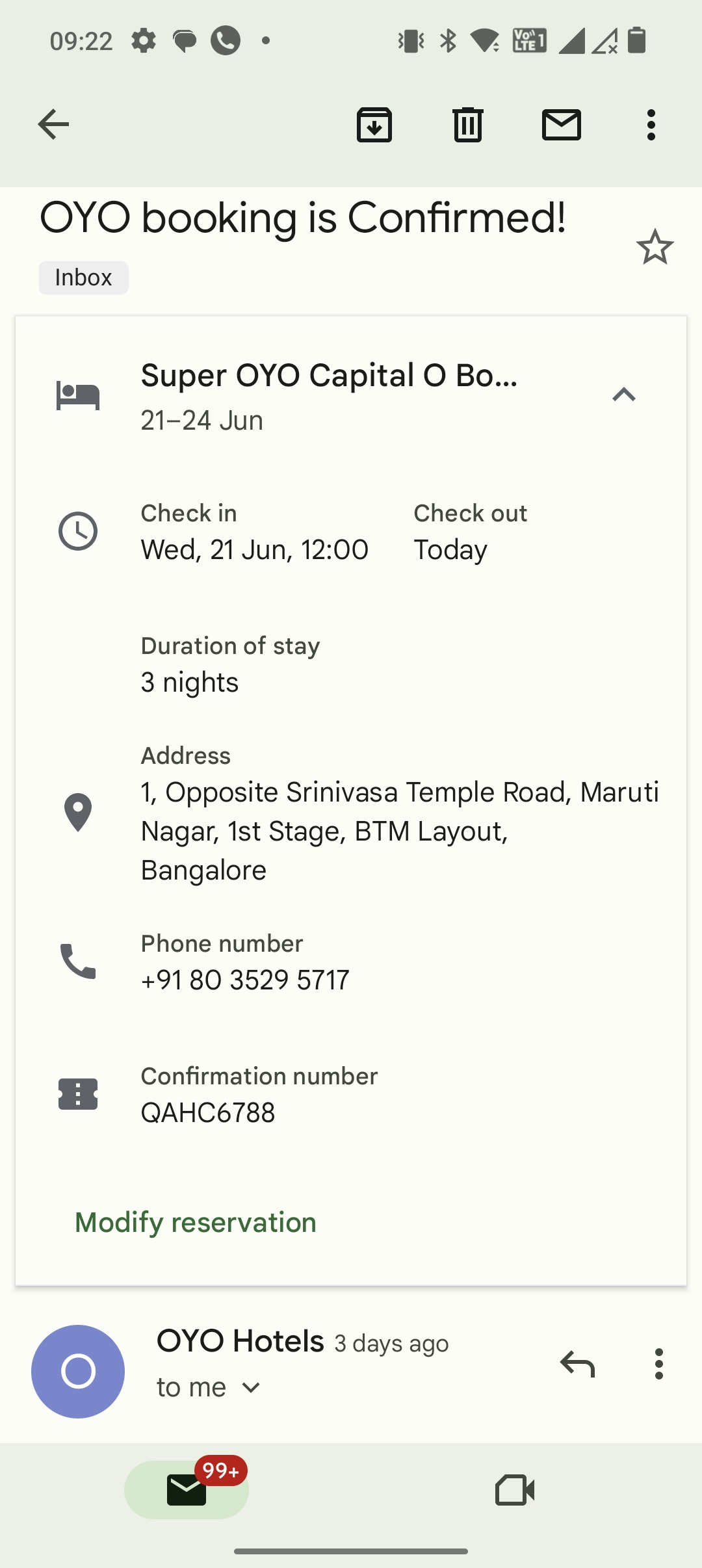Mark email as unread
This screenshot has width=702, height=1568.
coord(562,124)
